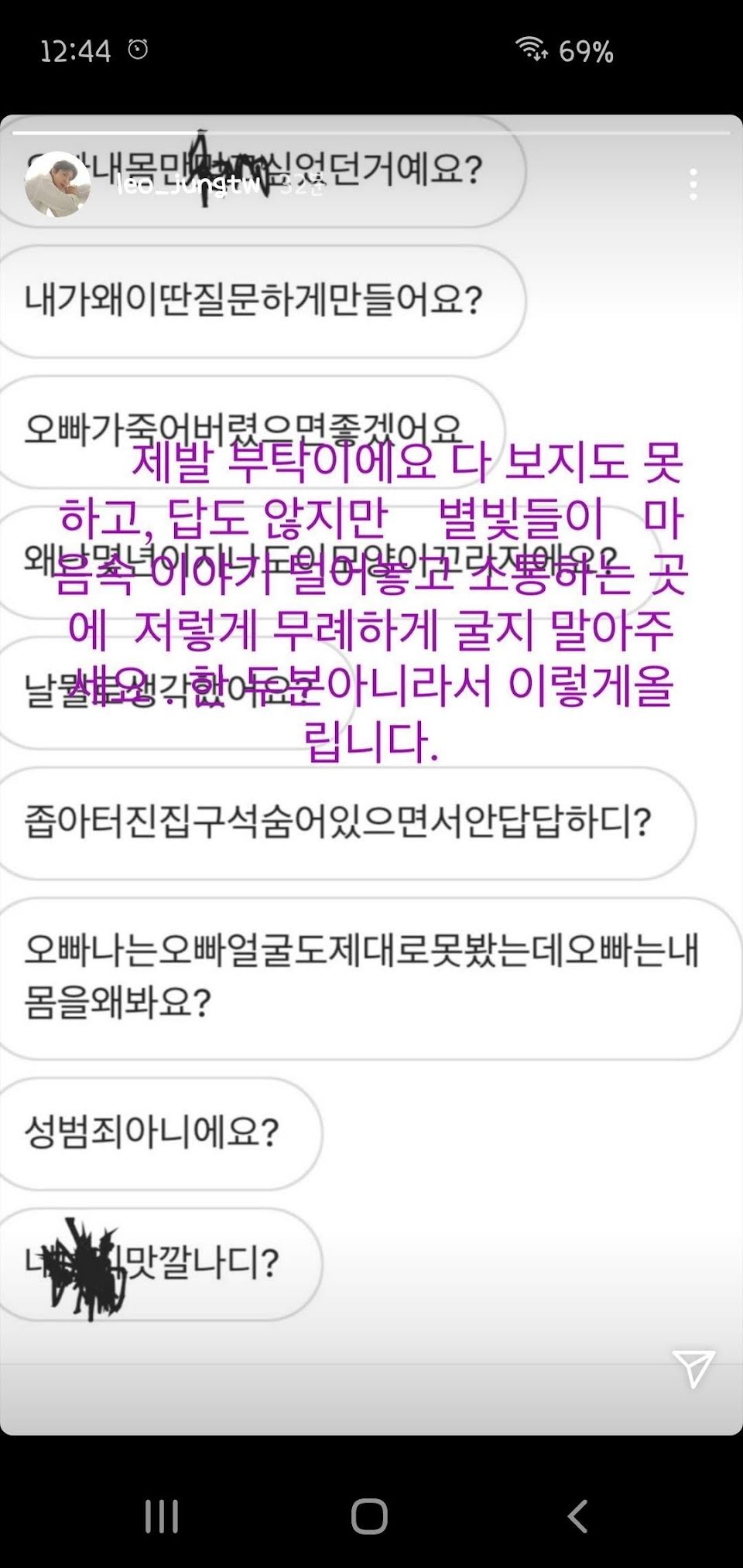Open the story poster's profile picture

point(57,185)
